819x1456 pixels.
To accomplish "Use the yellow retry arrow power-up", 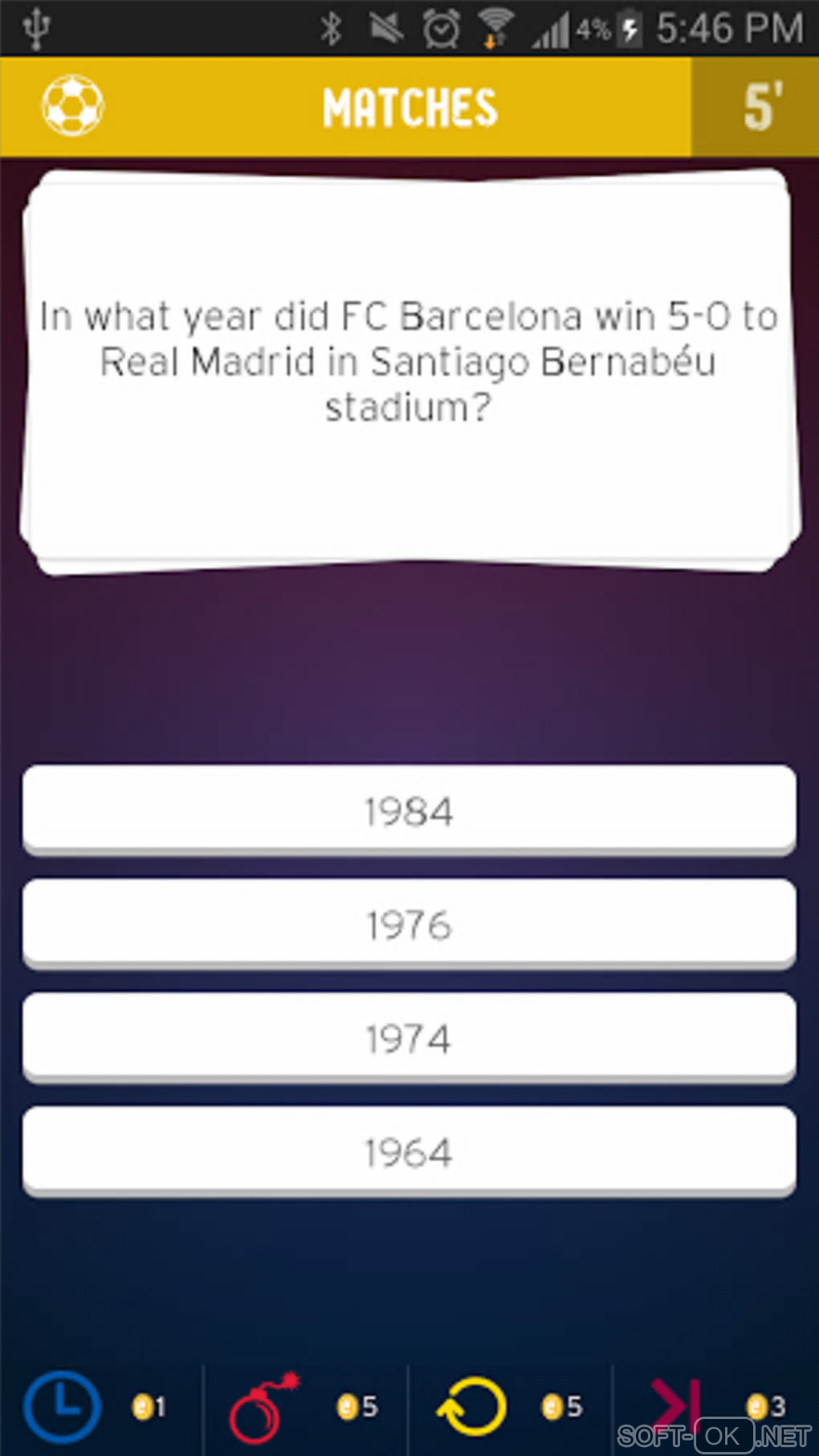I will pyautogui.click(x=472, y=1407).
